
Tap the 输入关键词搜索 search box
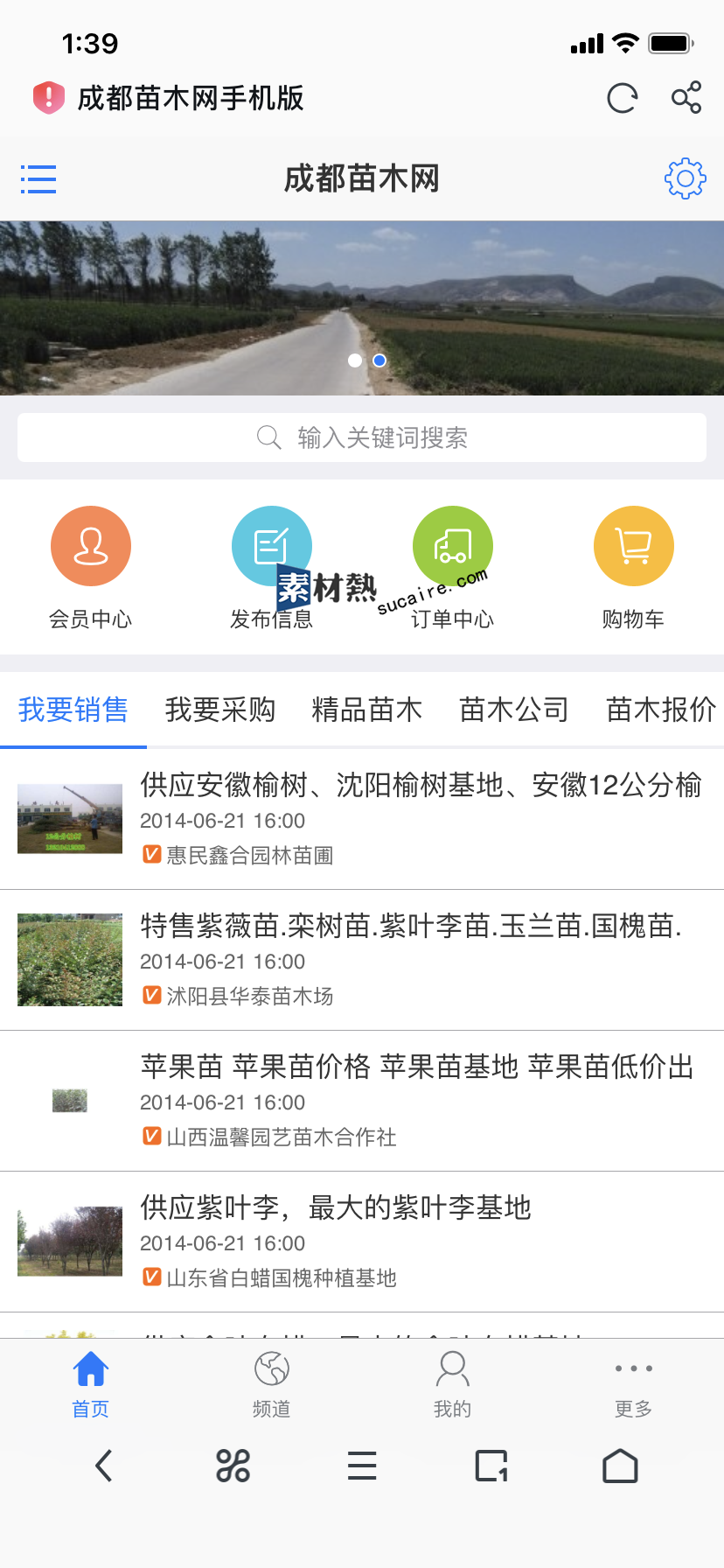(362, 437)
